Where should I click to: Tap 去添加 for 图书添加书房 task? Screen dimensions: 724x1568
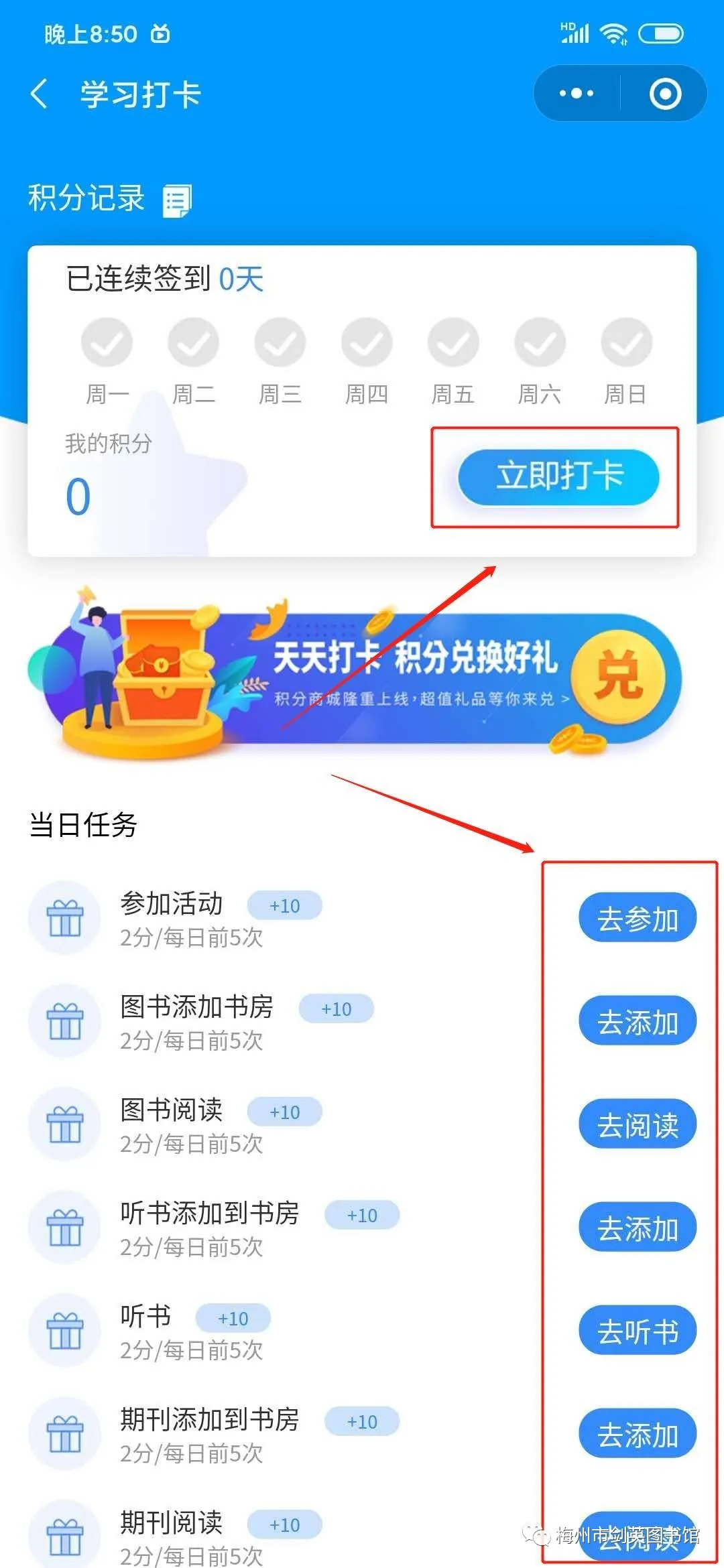pos(638,1021)
